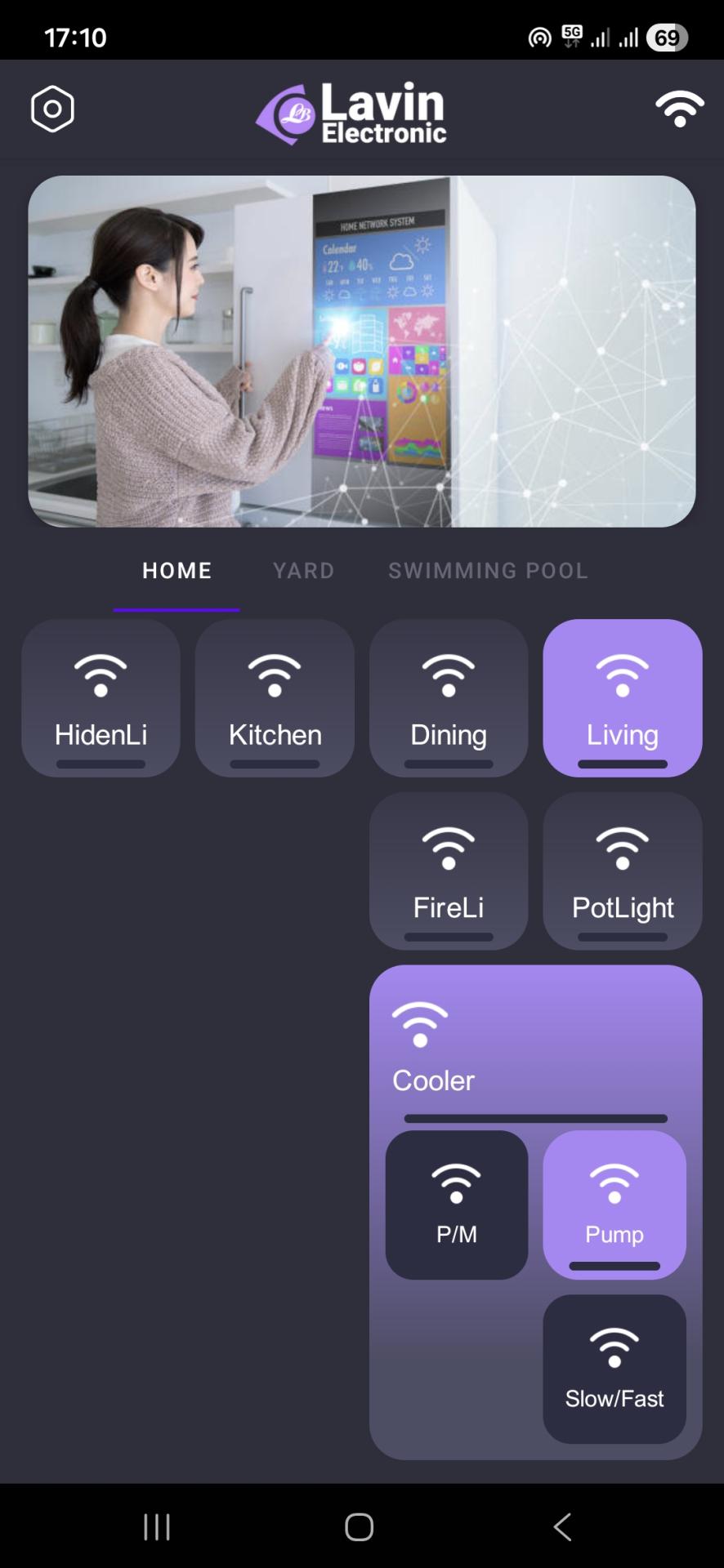Toggle the Slow/Fast cooler speed

click(x=614, y=1368)
